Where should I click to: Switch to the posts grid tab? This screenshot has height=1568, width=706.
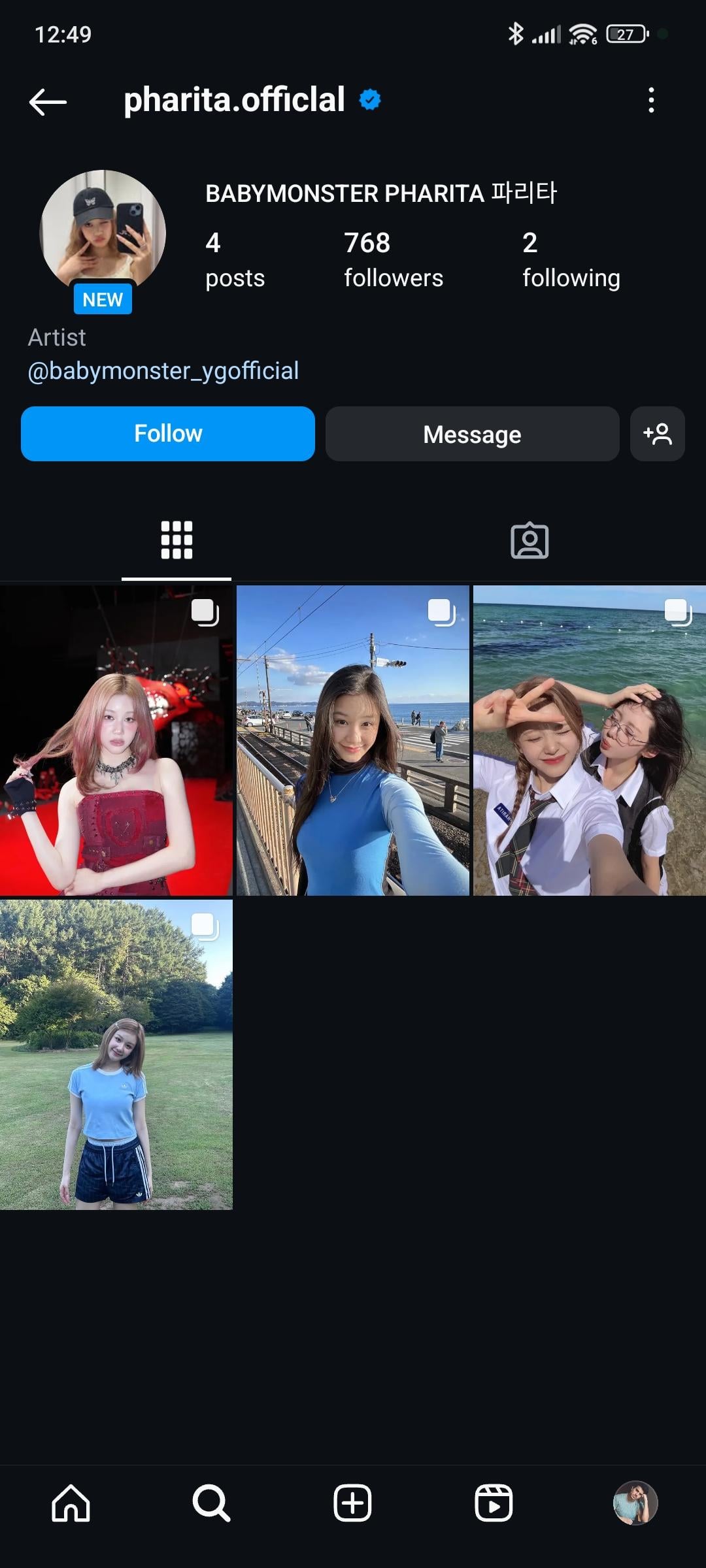coord(176,540)
